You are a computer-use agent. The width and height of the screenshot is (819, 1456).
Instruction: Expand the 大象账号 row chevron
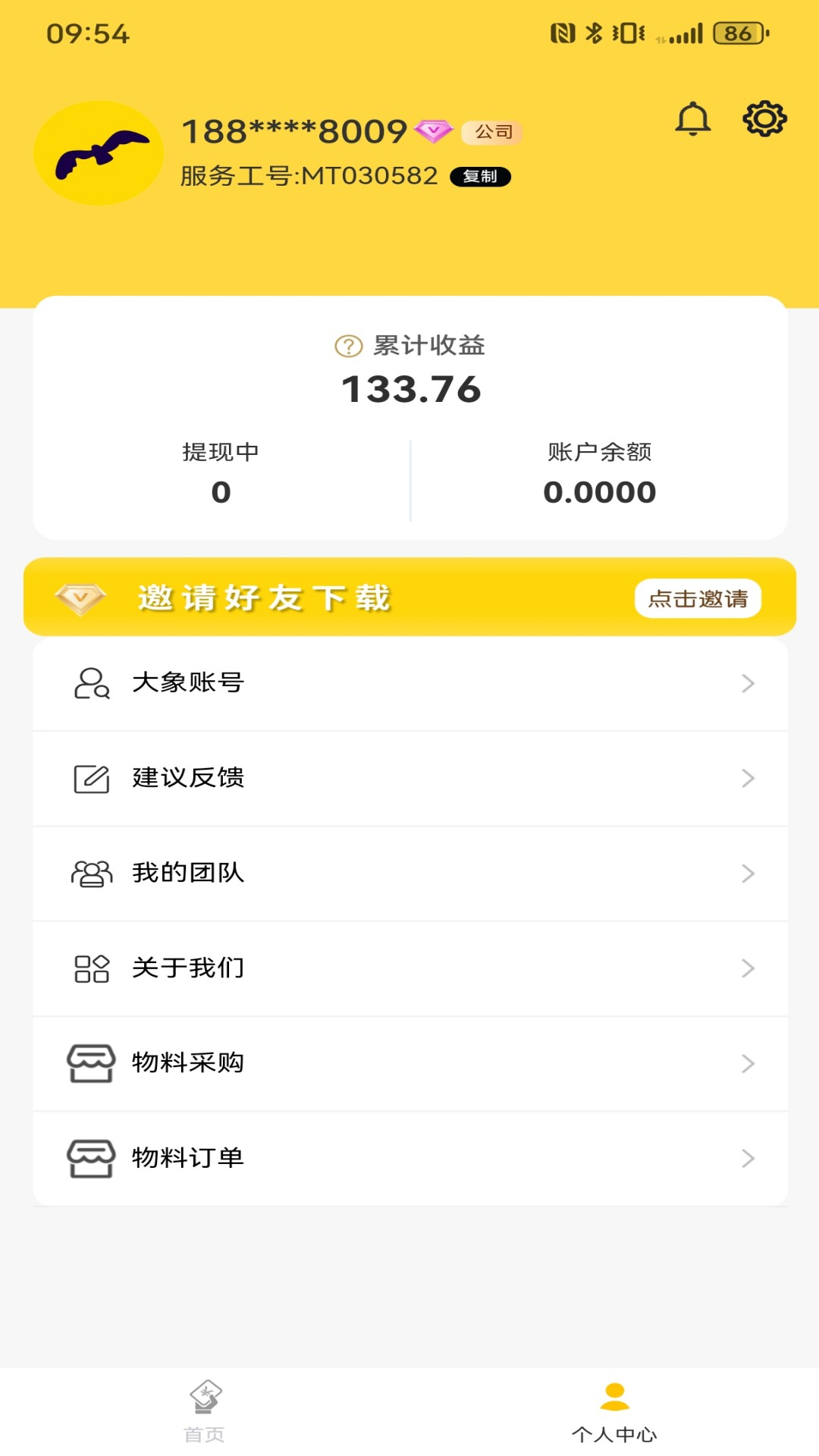point(749,682)
